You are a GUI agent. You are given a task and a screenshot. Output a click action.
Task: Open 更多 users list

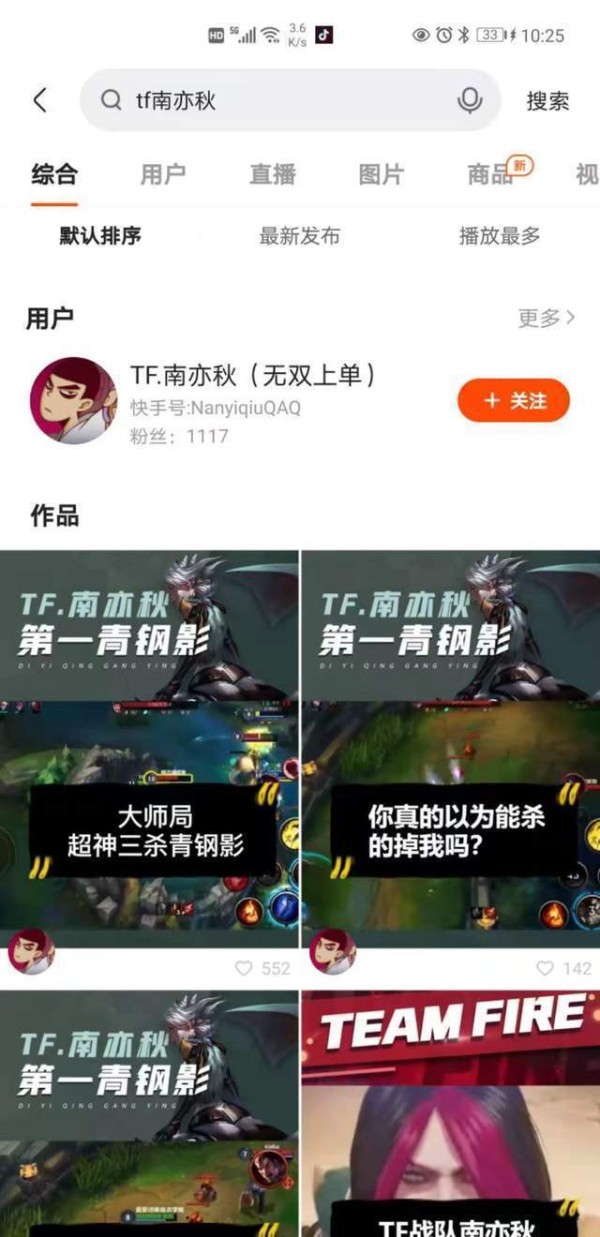(x=546, y=318)
